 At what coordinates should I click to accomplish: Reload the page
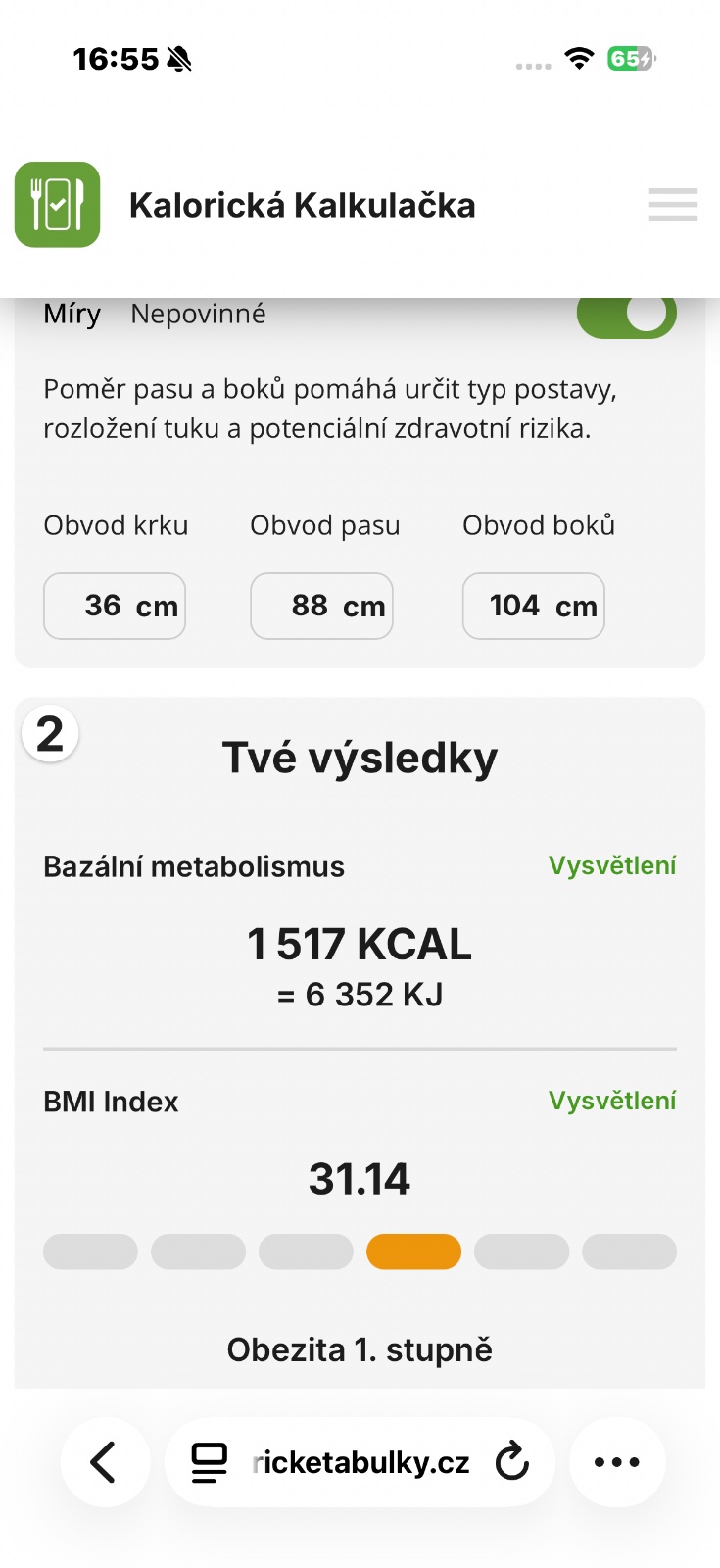(x=511, y=1462)
